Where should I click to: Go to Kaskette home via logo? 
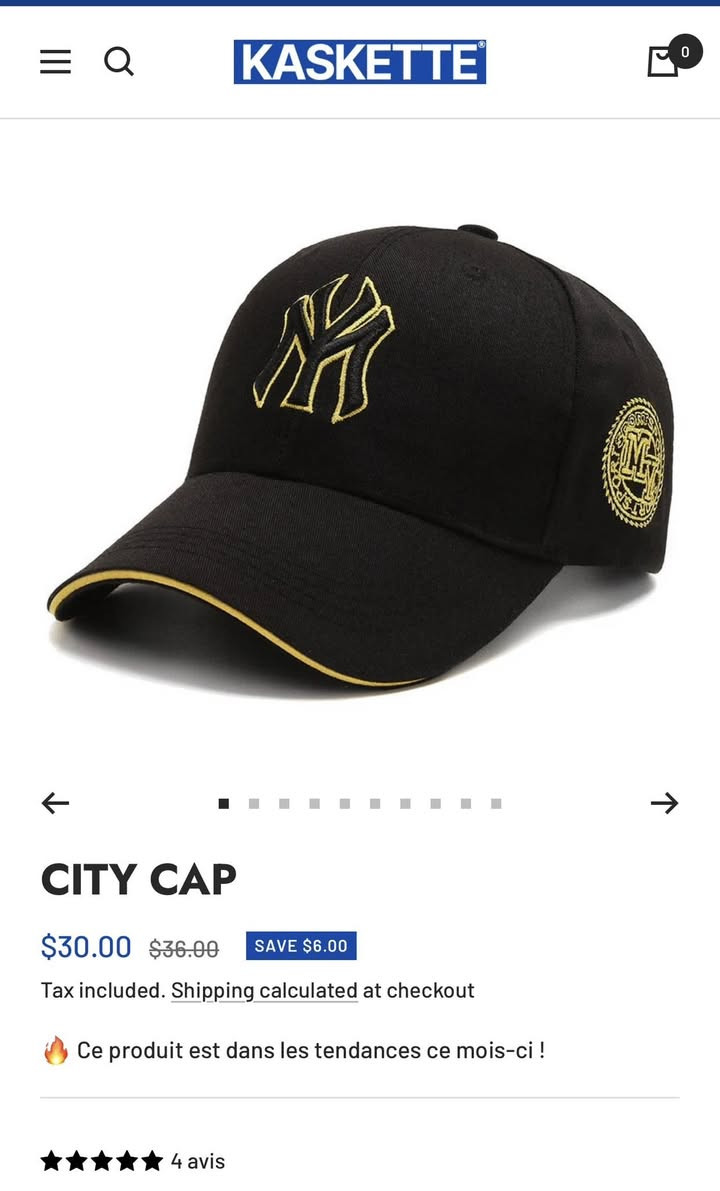pos(359,62)
